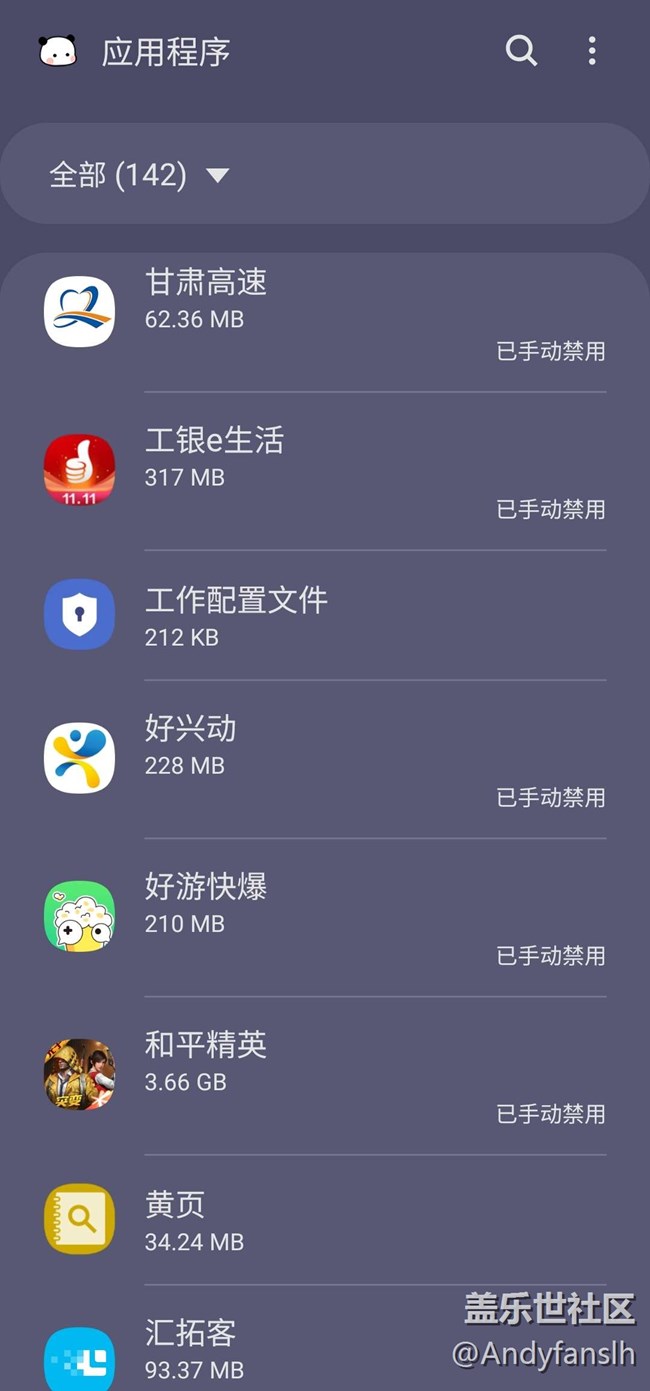Open the 黄页 app details

[325, 1219]
